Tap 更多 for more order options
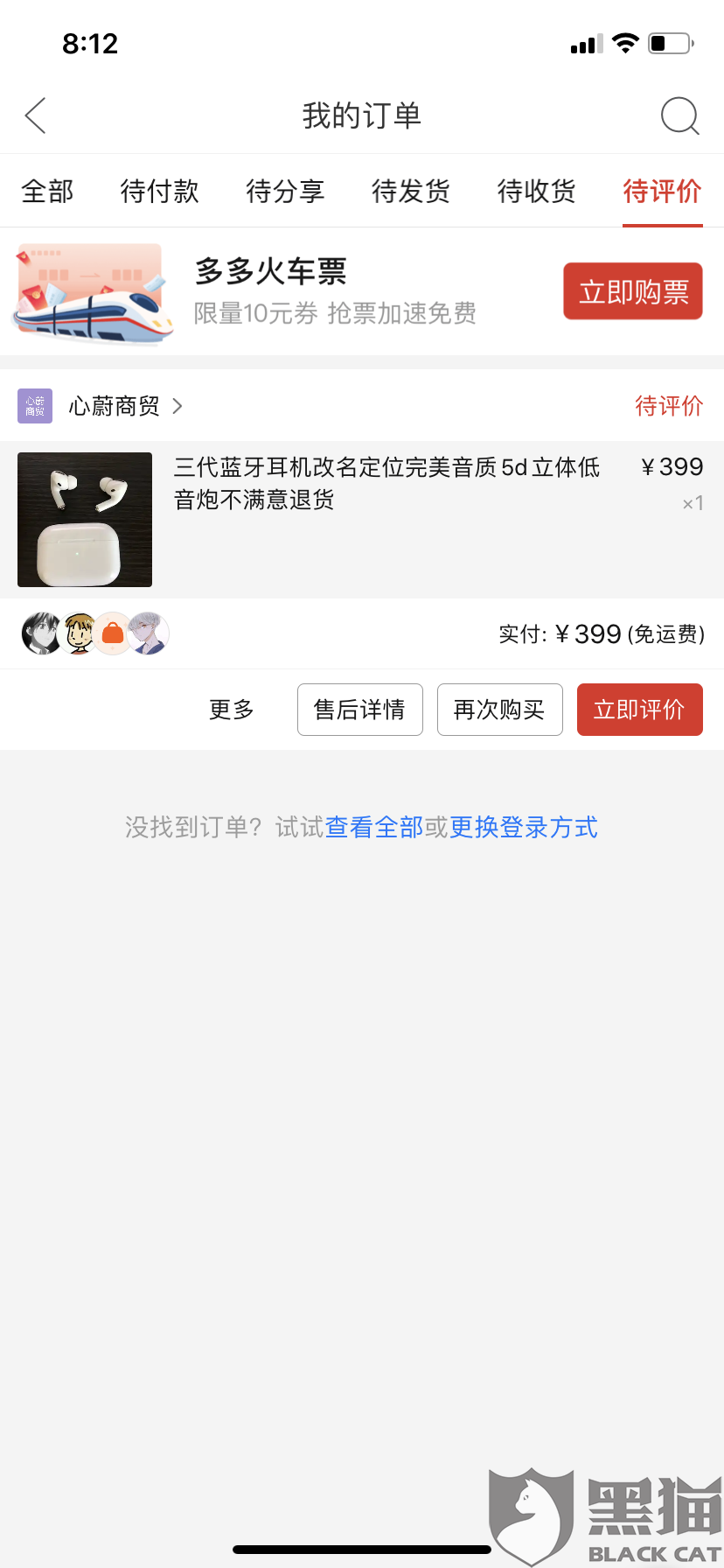 pos(232,710)
